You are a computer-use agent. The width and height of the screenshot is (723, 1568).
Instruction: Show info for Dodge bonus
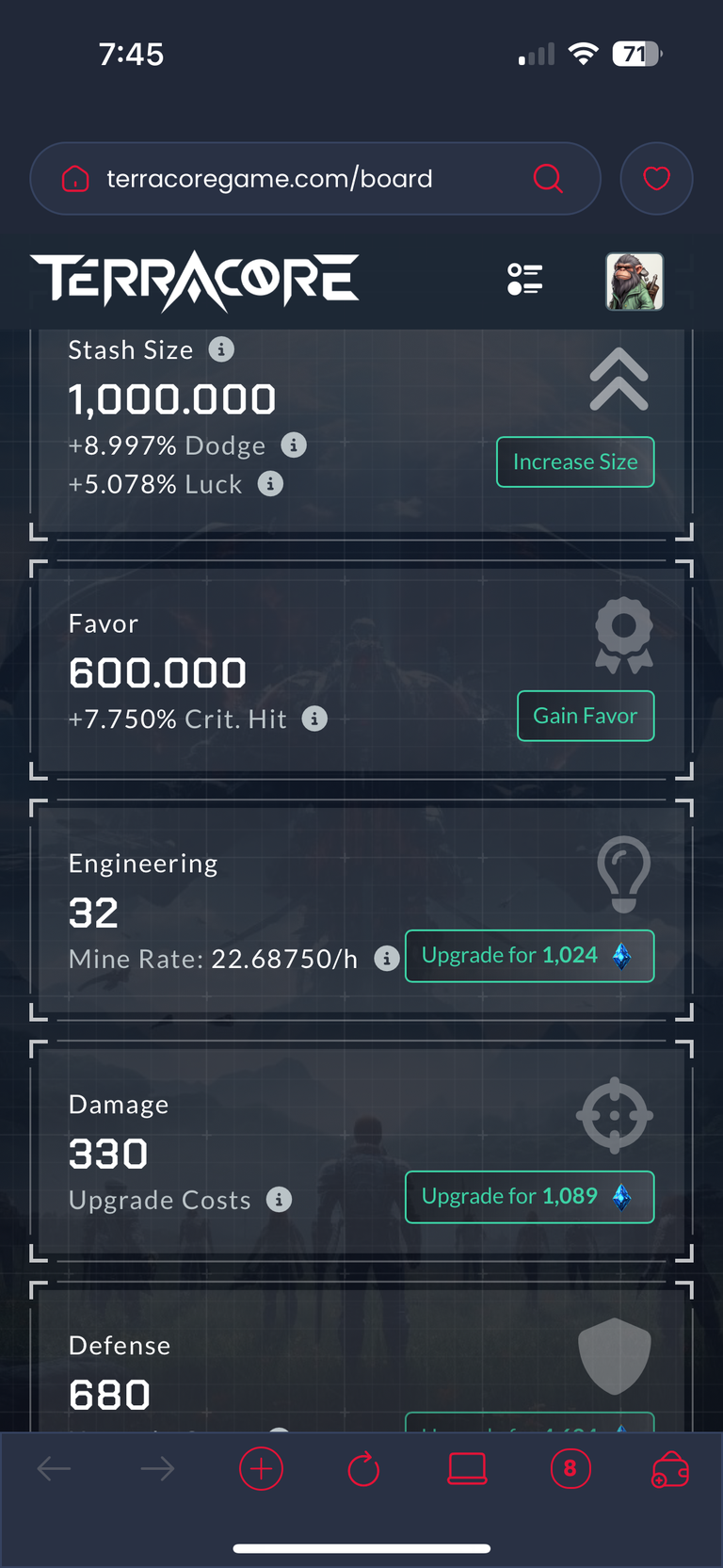pos(294,445)
